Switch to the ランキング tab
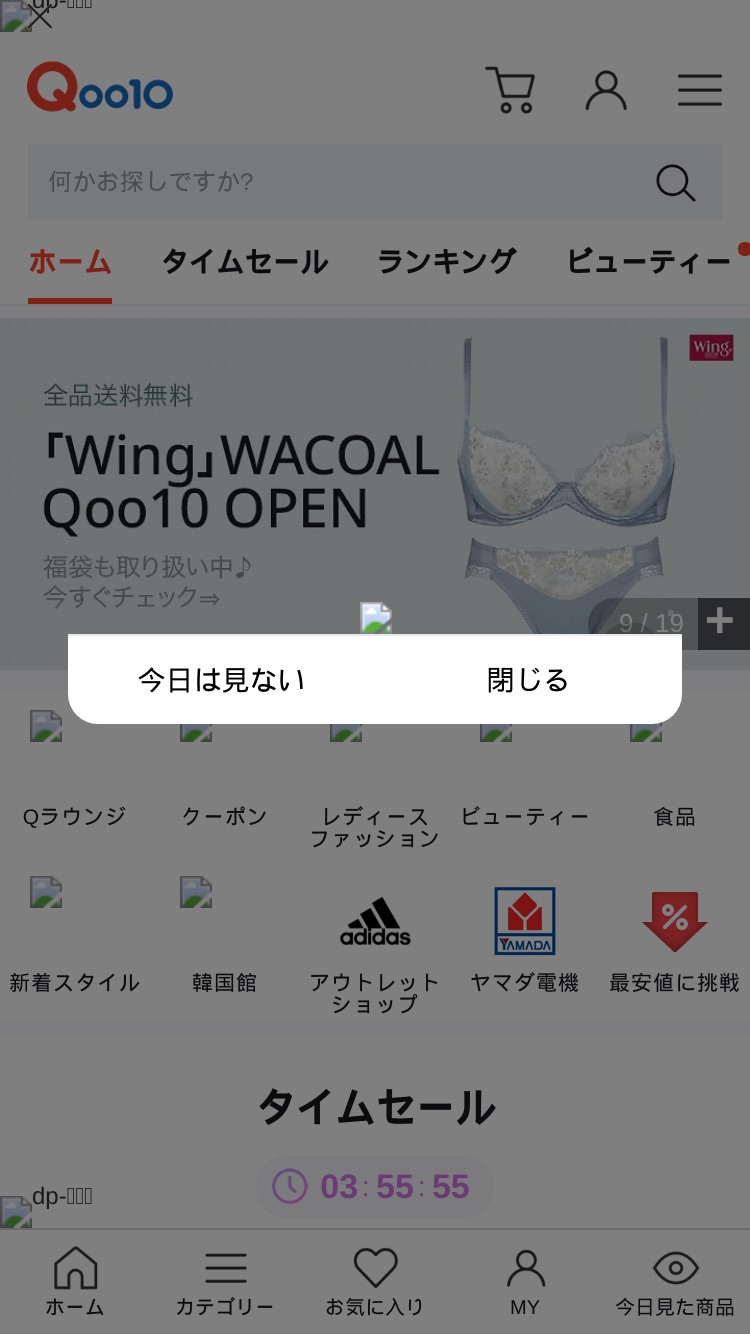This screenshot has width=750, height=1334. tap(447, 262)
